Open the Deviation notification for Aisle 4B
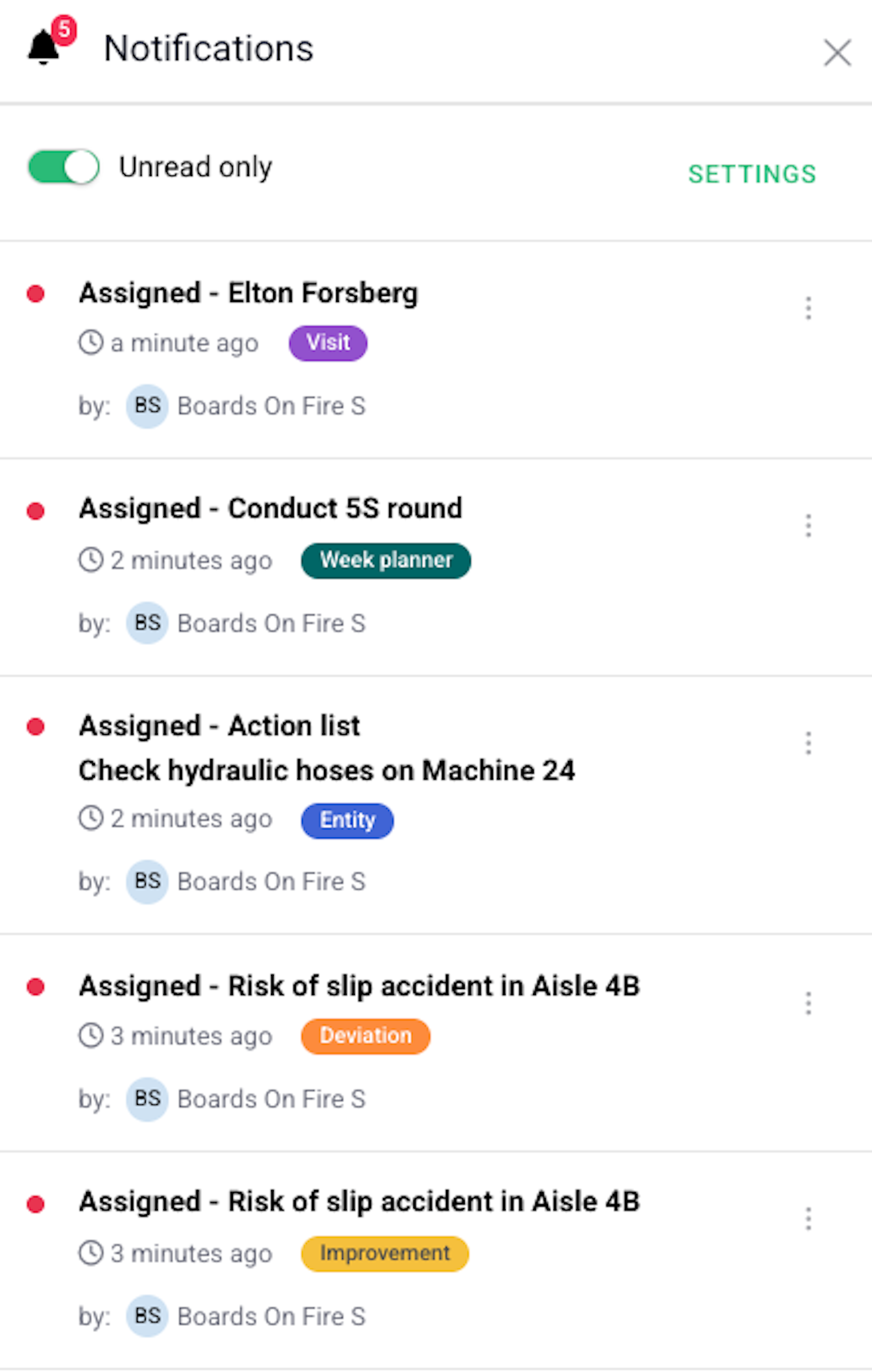 pos(359,986)
